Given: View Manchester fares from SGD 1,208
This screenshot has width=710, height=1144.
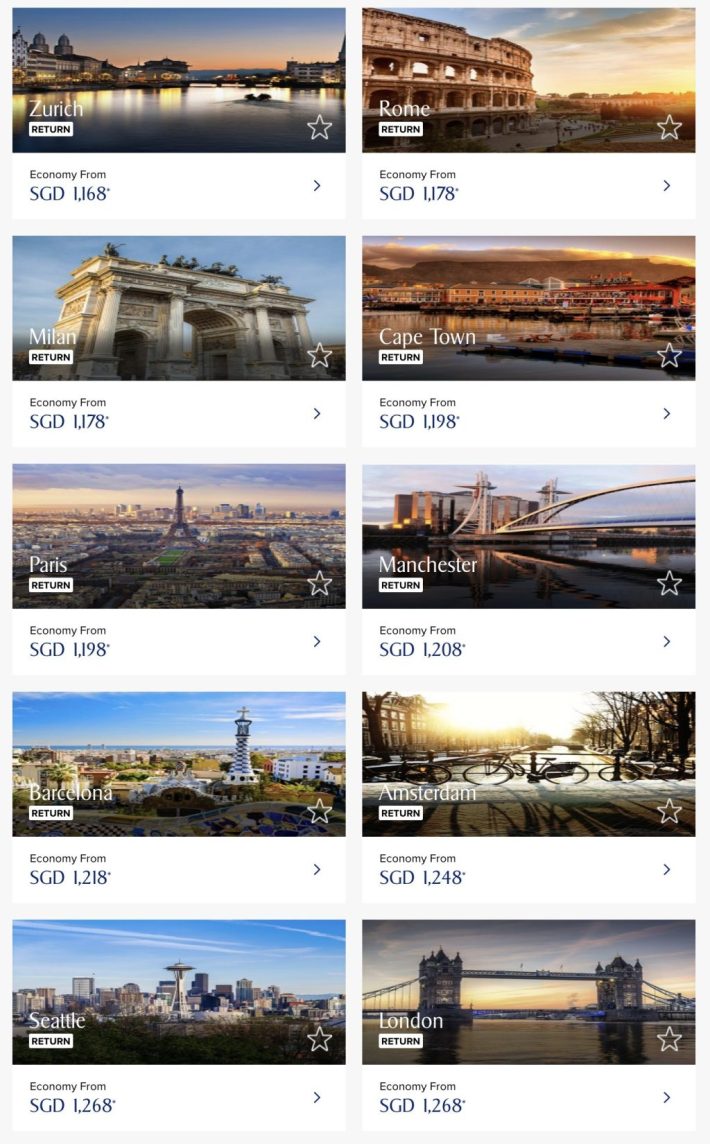Looking at the screenshot, I should click(x=528, y=642).
